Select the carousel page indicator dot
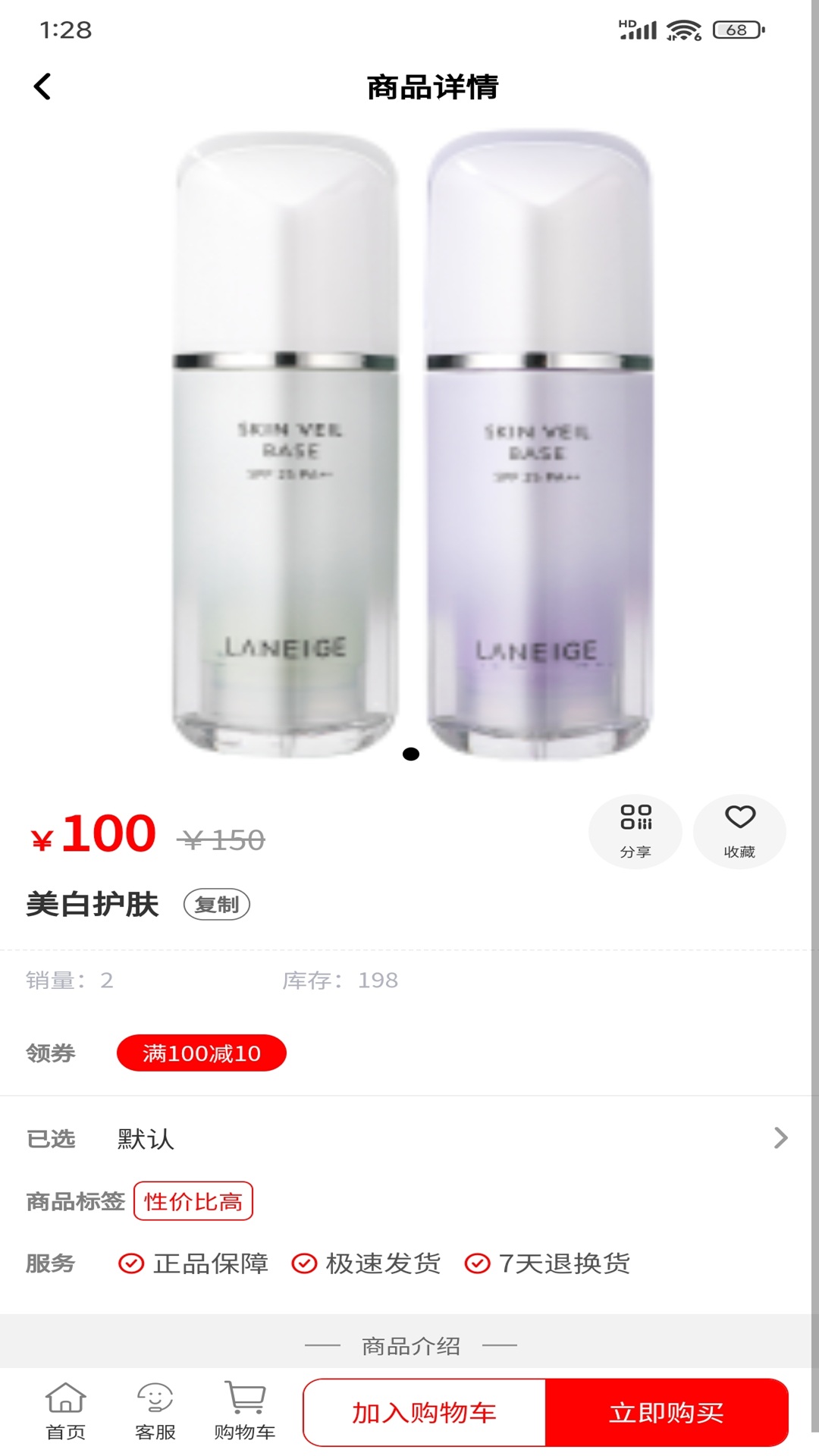Screen dimensions: 819x1456 412,754
